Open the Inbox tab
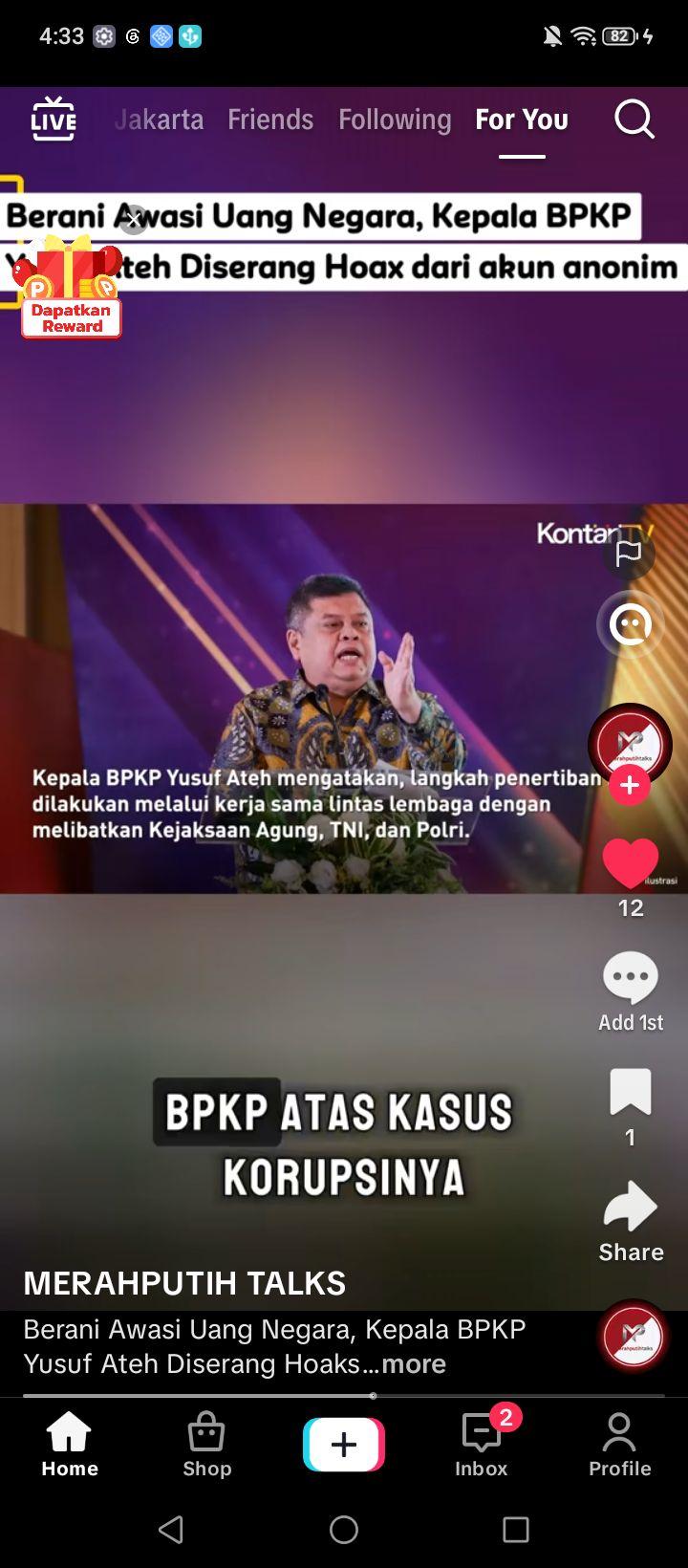Viewport: 688px width, 1568px height. point(482,1445)
